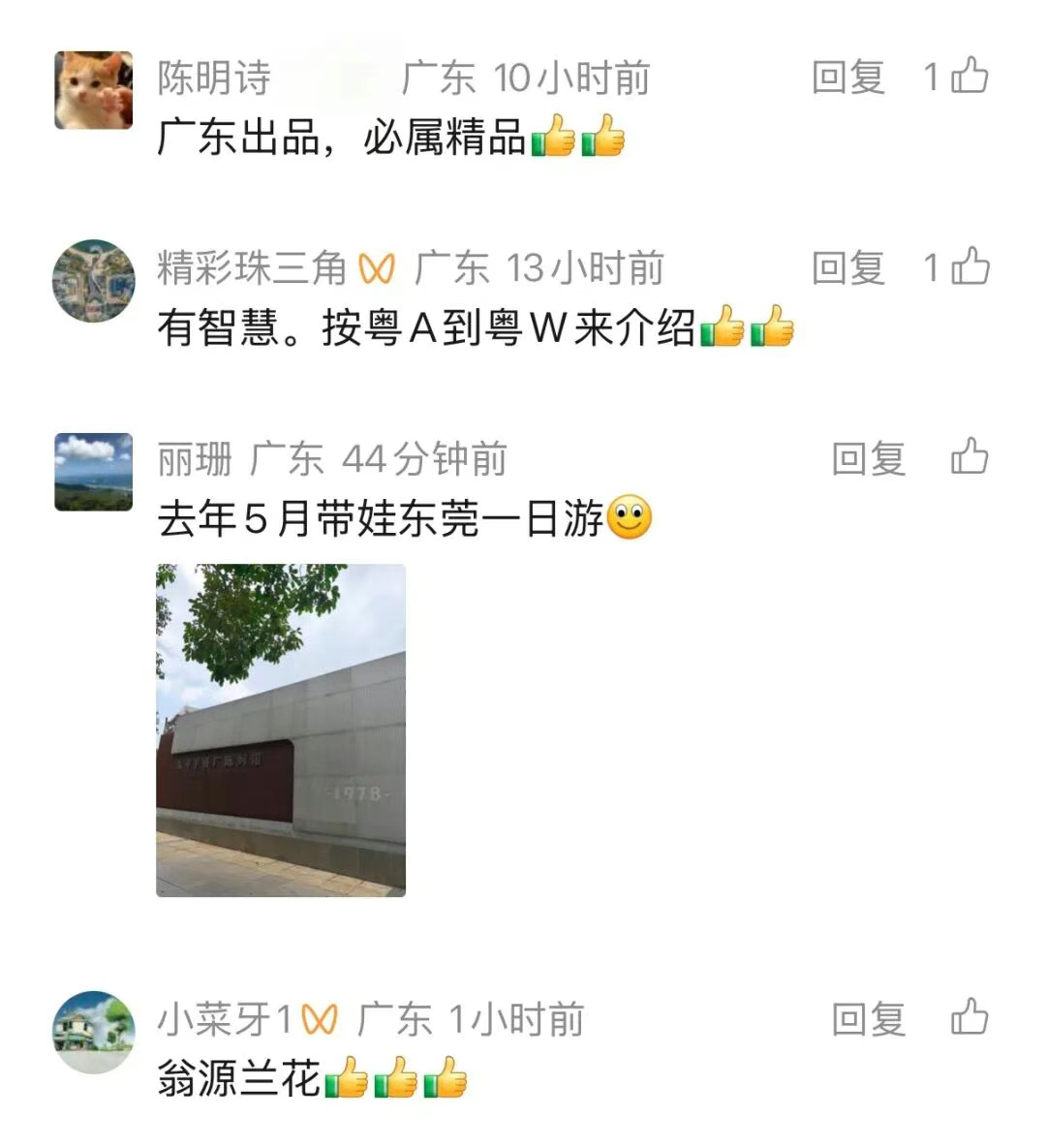Open 陈明诗's profile avatar
This screenshot has width=1046, height=1148.
[x=93, y=90]
